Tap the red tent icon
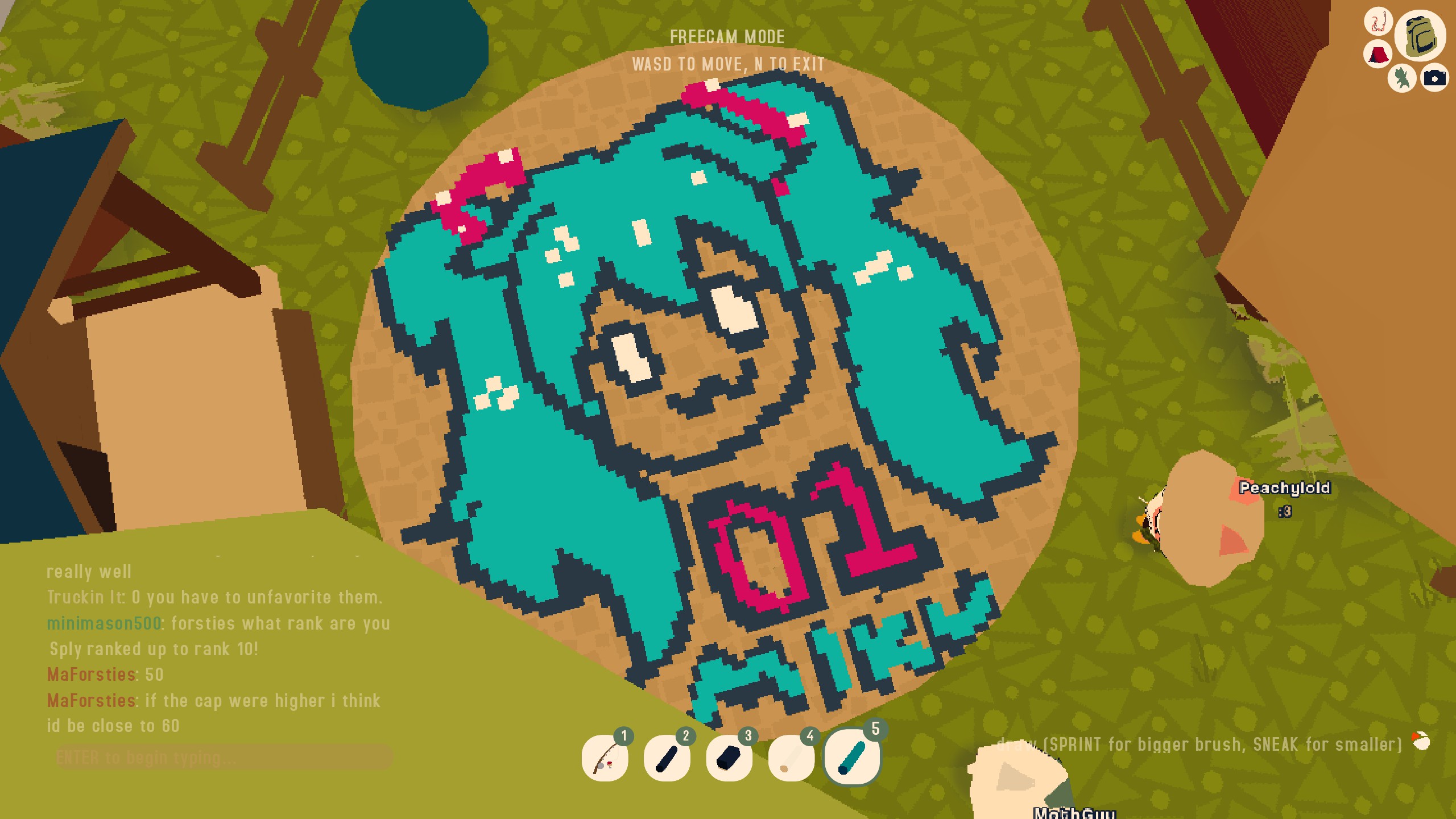 [x=1378, y=55]
